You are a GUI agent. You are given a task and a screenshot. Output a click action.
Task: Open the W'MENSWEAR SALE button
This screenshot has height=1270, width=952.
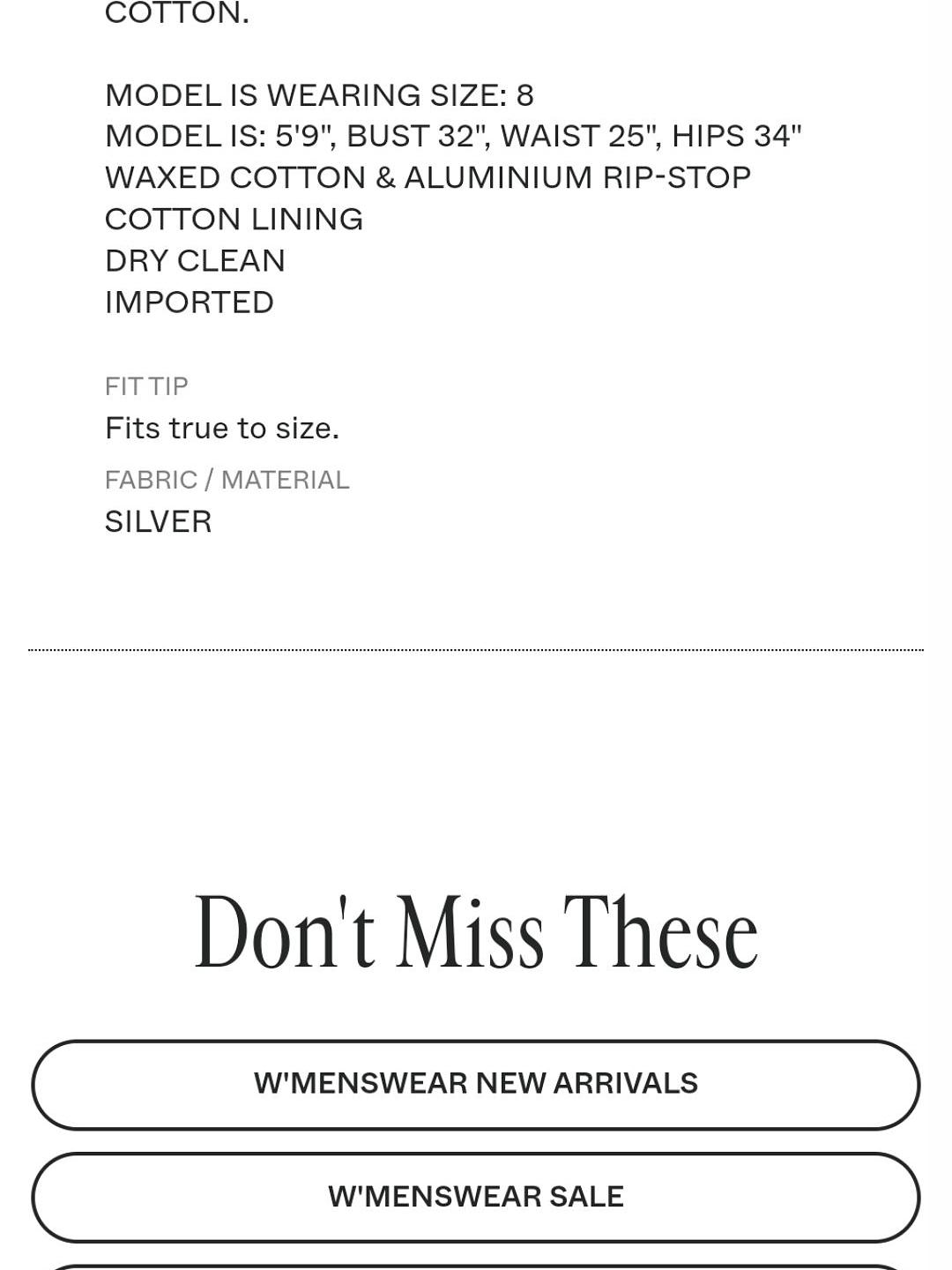point(476,1197)
